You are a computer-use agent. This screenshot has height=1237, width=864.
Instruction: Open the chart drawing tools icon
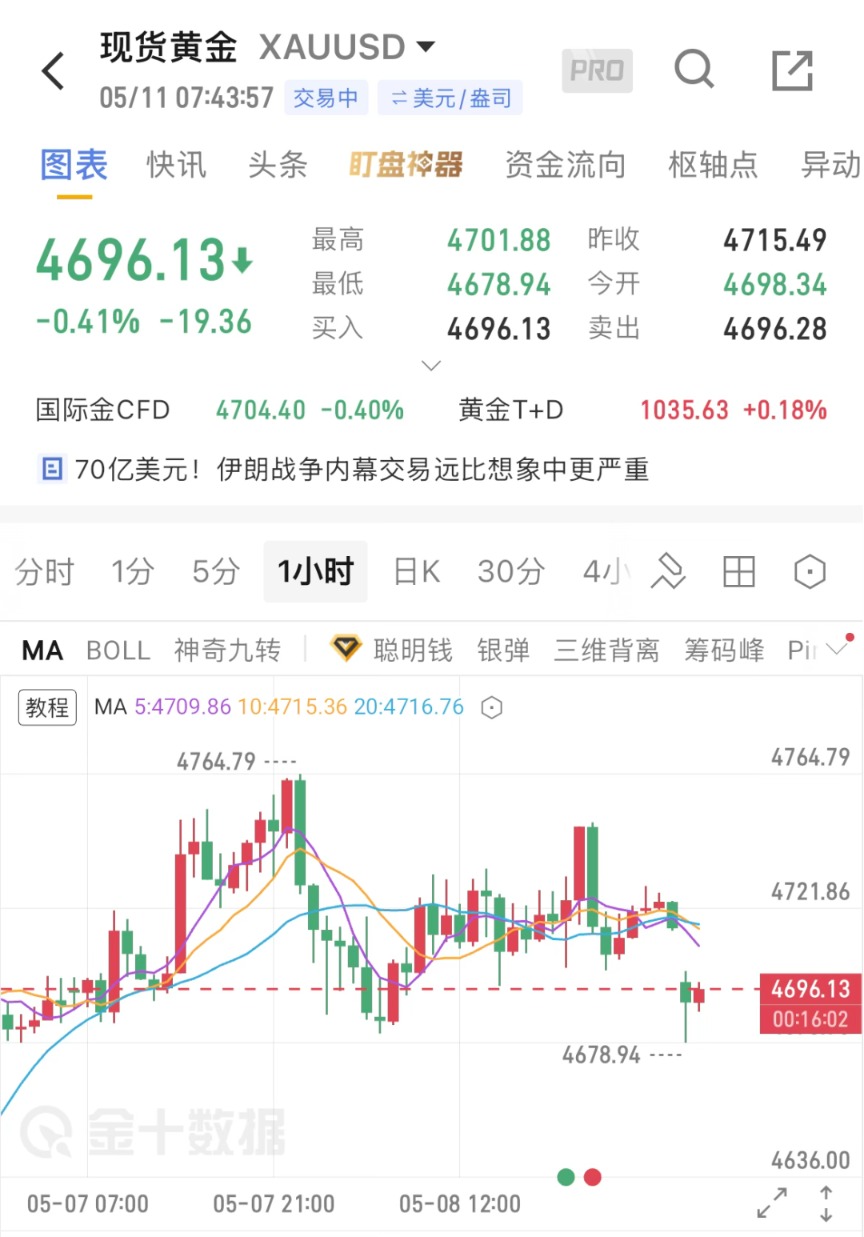pyautogui.click(x=668, y=572)
